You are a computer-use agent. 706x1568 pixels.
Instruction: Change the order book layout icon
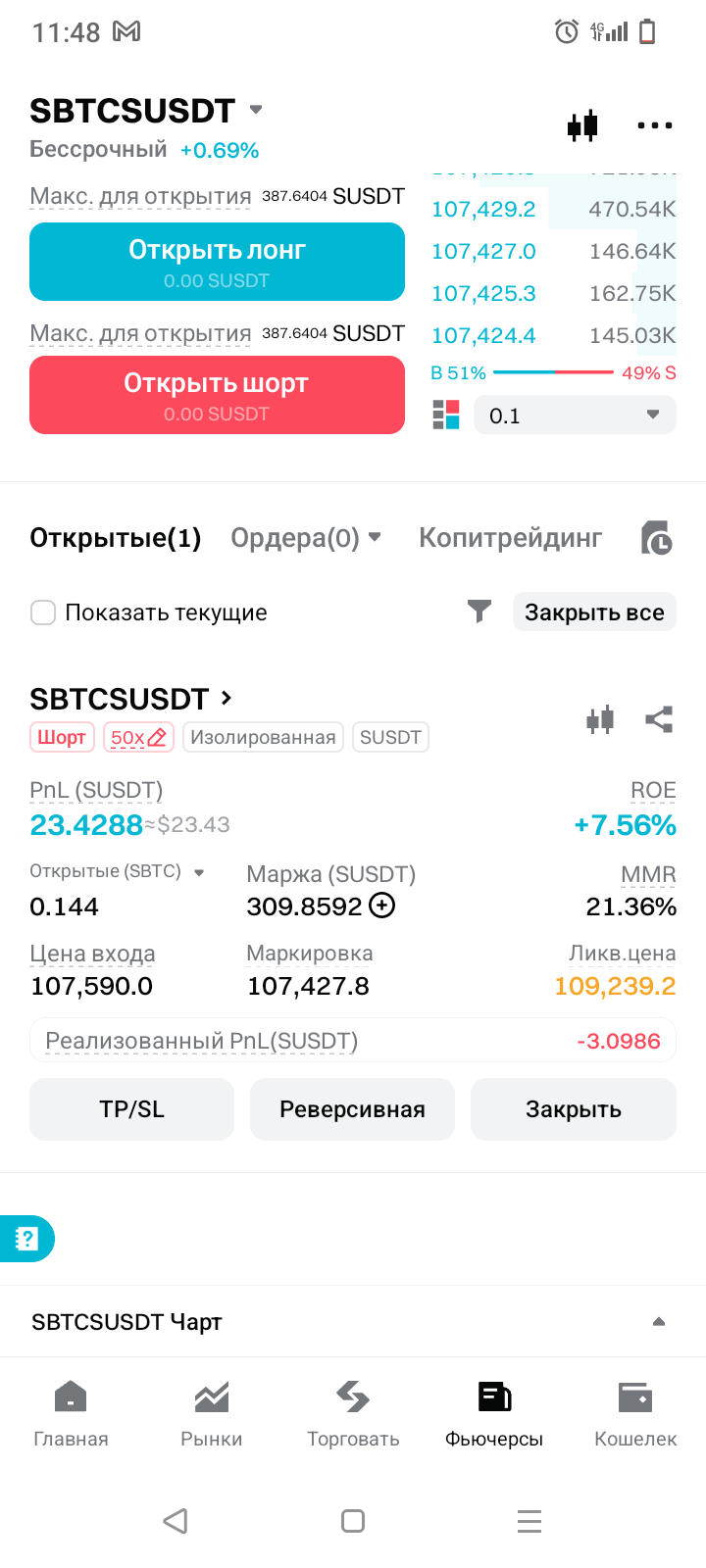(x=446, y=415)
